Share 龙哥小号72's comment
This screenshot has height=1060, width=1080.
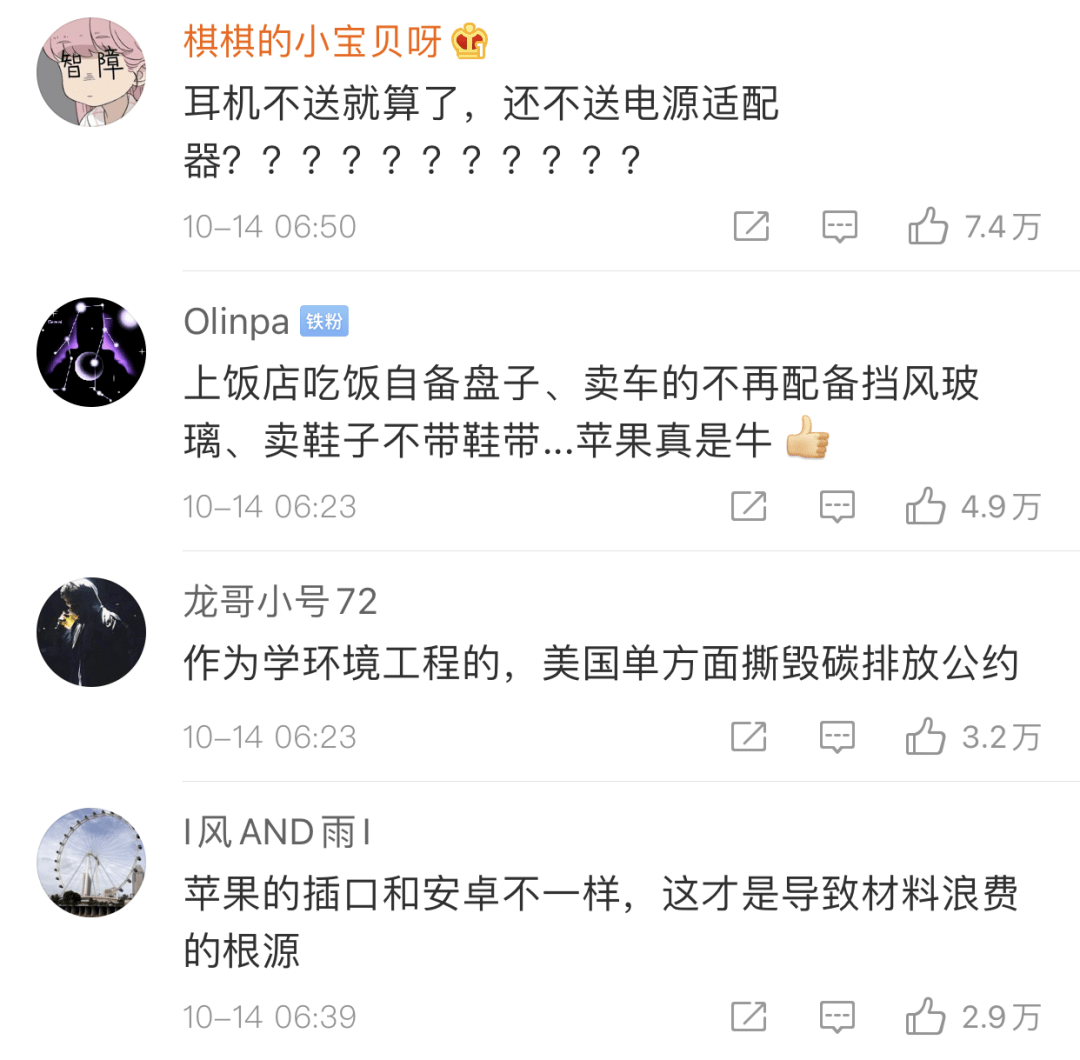pyautogui.click(x=748, y=737)
